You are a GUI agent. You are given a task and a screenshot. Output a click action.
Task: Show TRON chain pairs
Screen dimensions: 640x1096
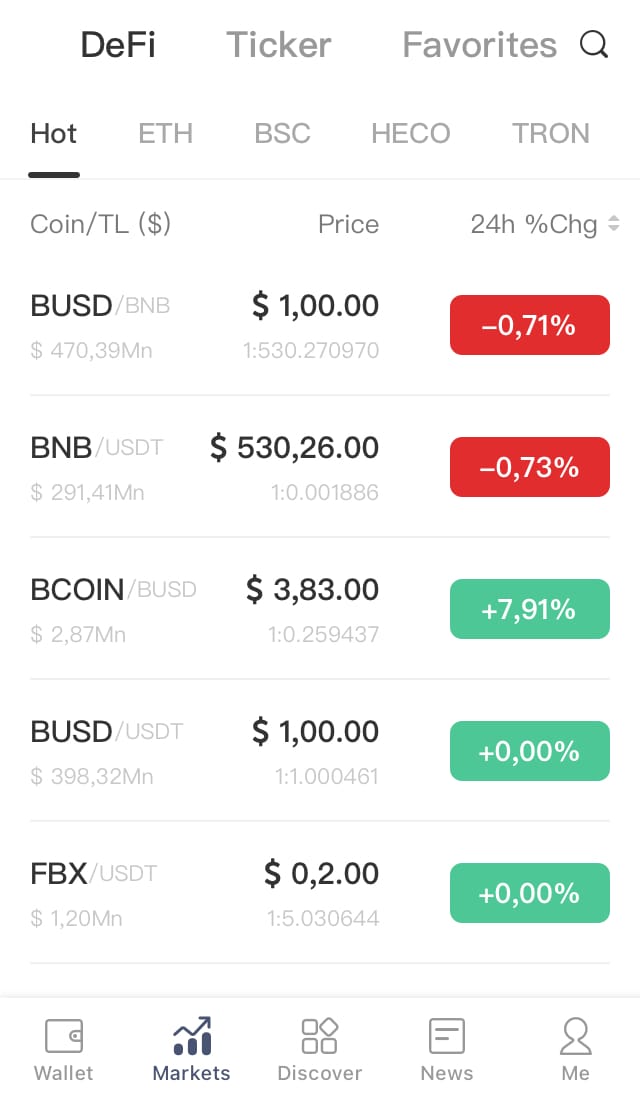click(551, 133)
